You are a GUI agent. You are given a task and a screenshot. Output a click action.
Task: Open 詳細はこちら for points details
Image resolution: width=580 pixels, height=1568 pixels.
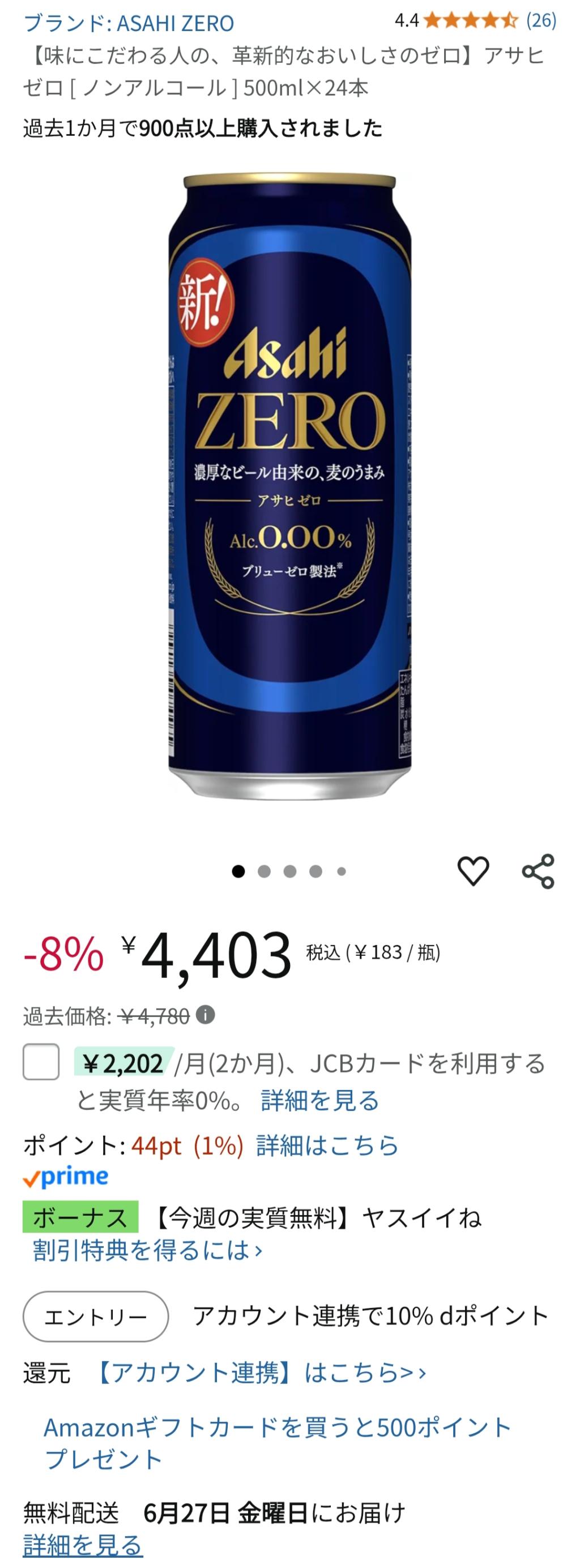point(327,1145)
